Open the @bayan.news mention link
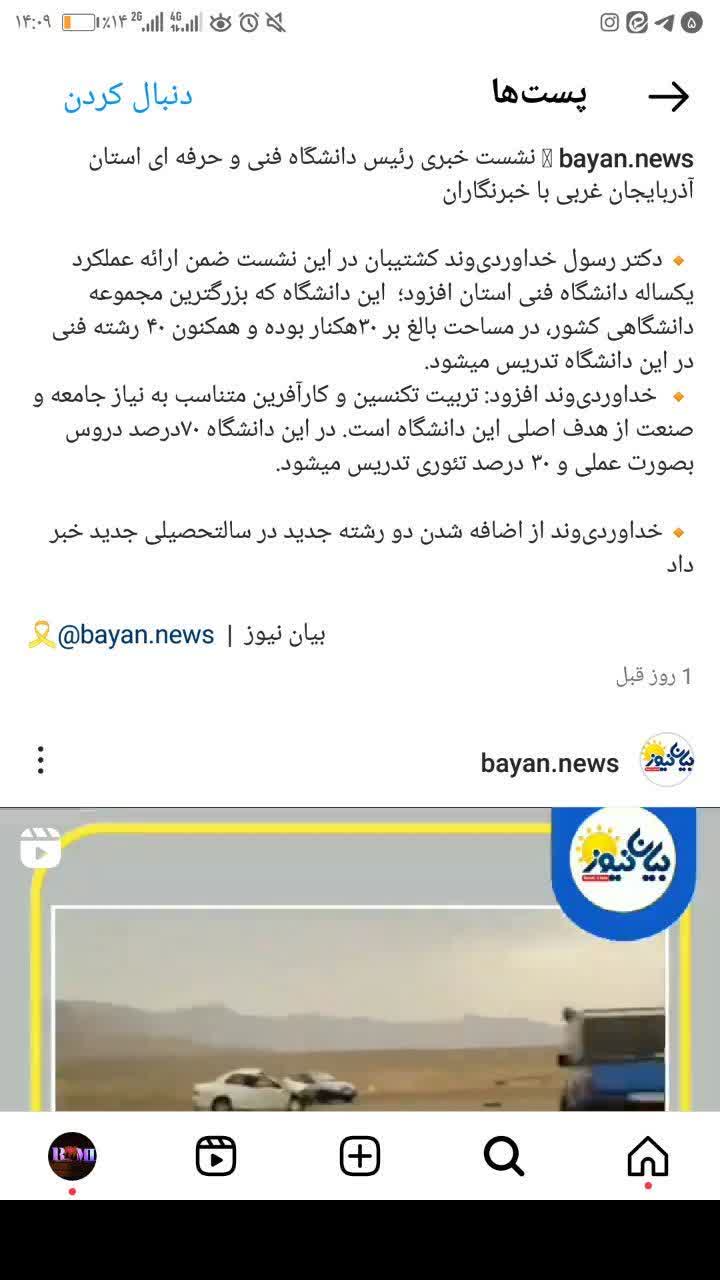The width and height of the screenshot is (720, 1280). point(135,635)
